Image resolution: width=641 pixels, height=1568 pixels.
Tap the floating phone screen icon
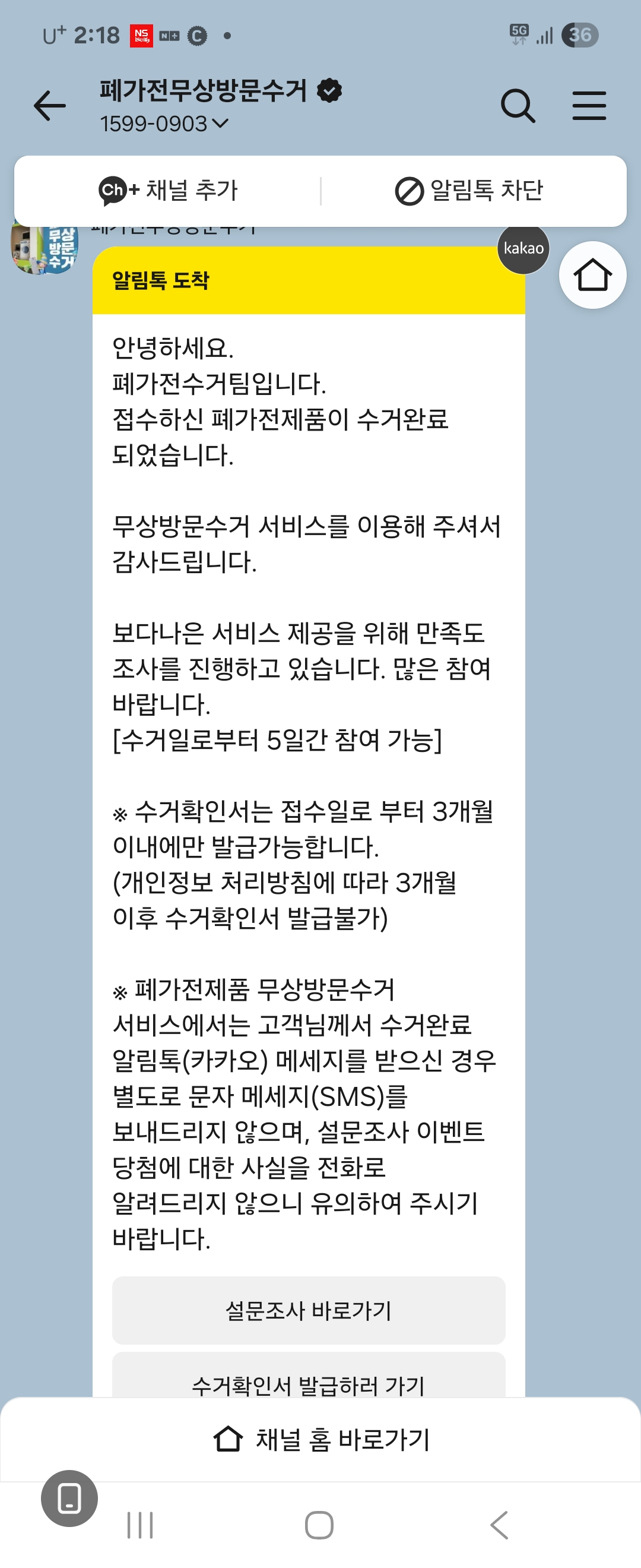coord(69,1498)
